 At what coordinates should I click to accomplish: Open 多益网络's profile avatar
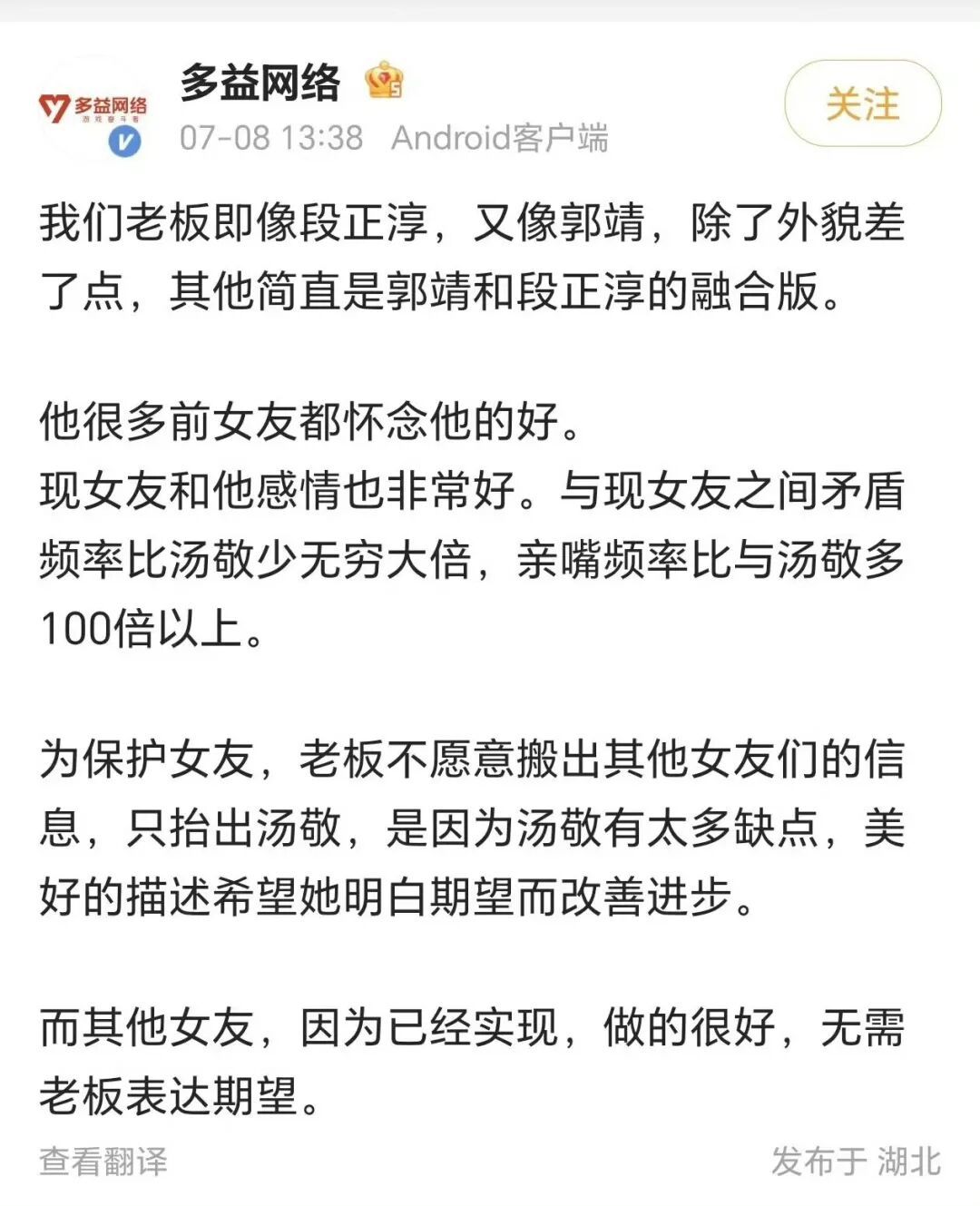coord(92,108)
